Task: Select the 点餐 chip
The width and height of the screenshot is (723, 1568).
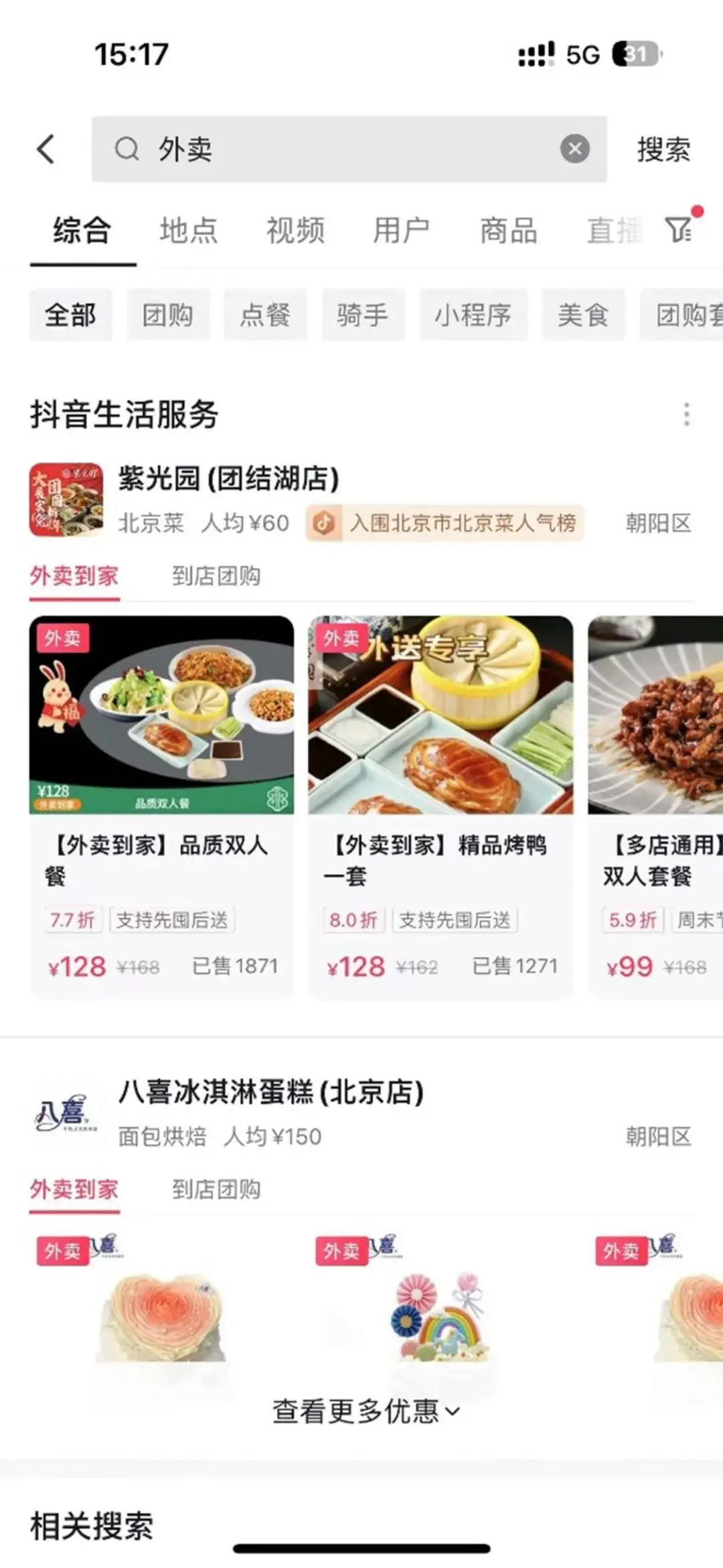Action: point(265,315)
